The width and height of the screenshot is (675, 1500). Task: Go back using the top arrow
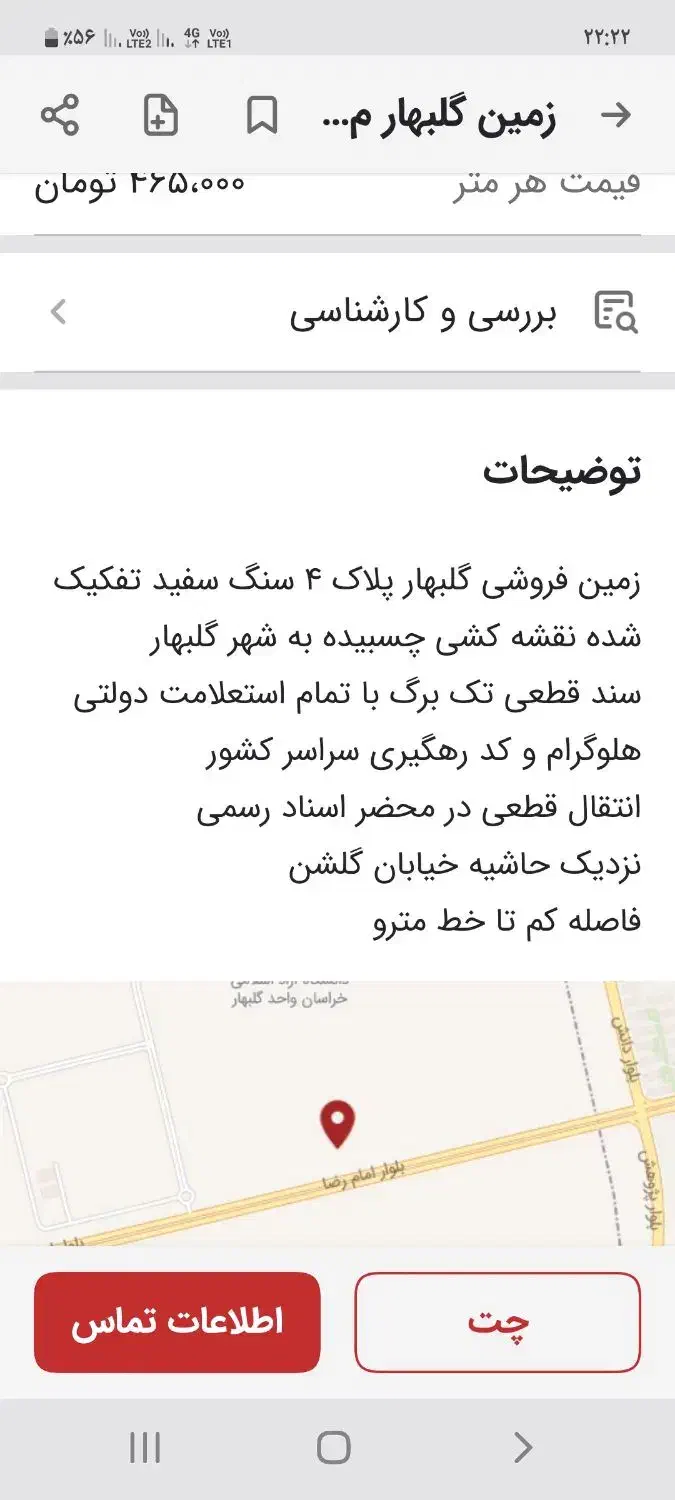coord(616,115)
